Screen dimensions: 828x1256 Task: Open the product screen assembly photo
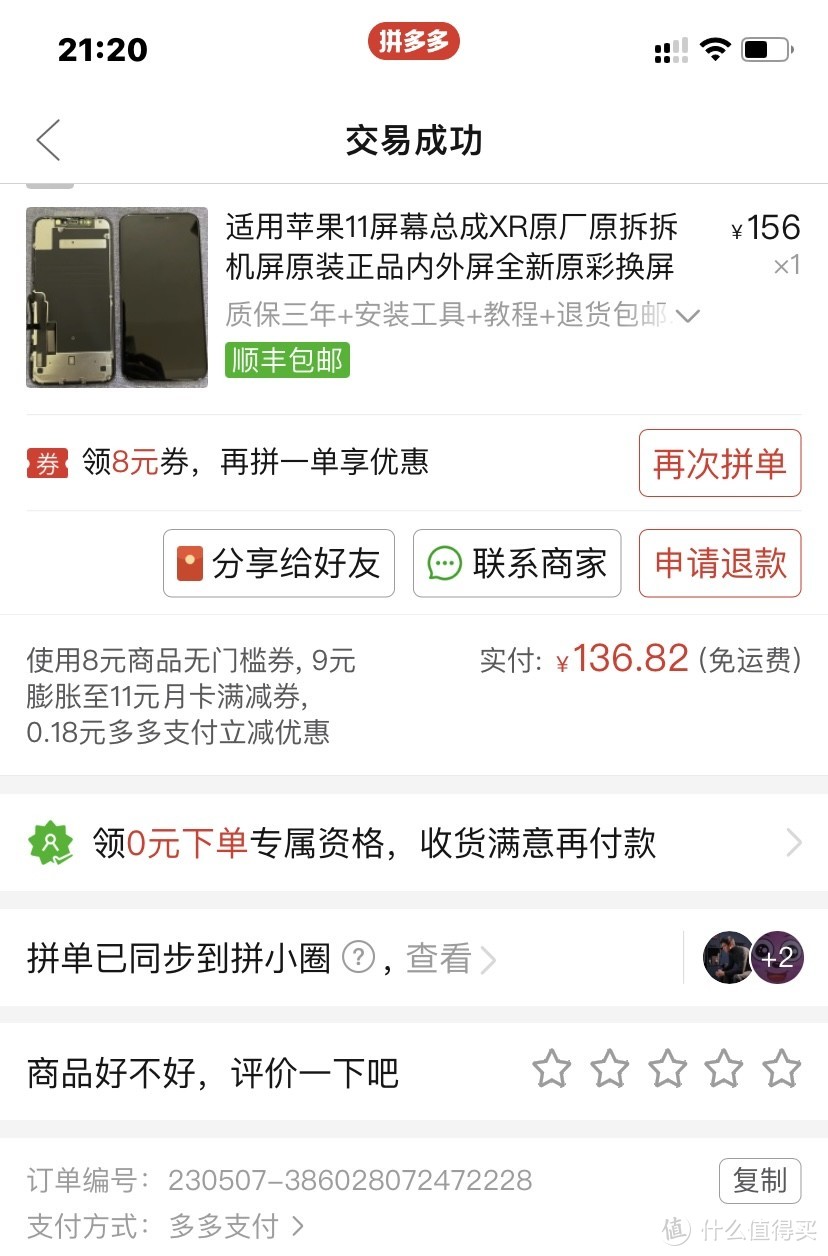click(116, 297)
